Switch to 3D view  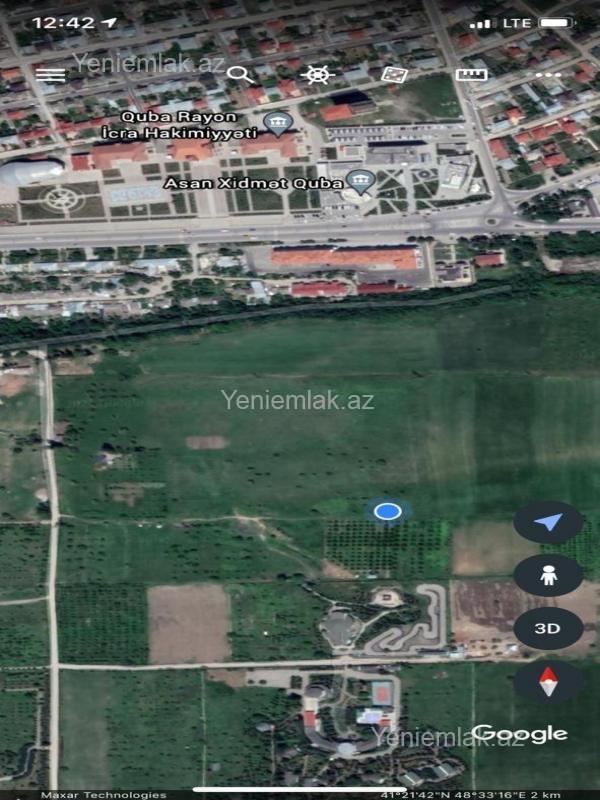tap(548, 628)
